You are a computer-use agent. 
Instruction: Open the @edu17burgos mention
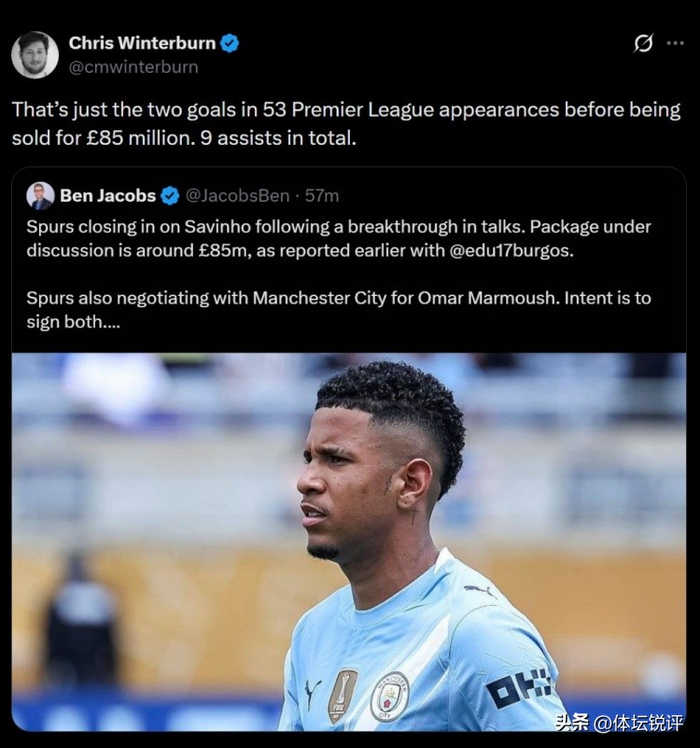coord(510,250)
